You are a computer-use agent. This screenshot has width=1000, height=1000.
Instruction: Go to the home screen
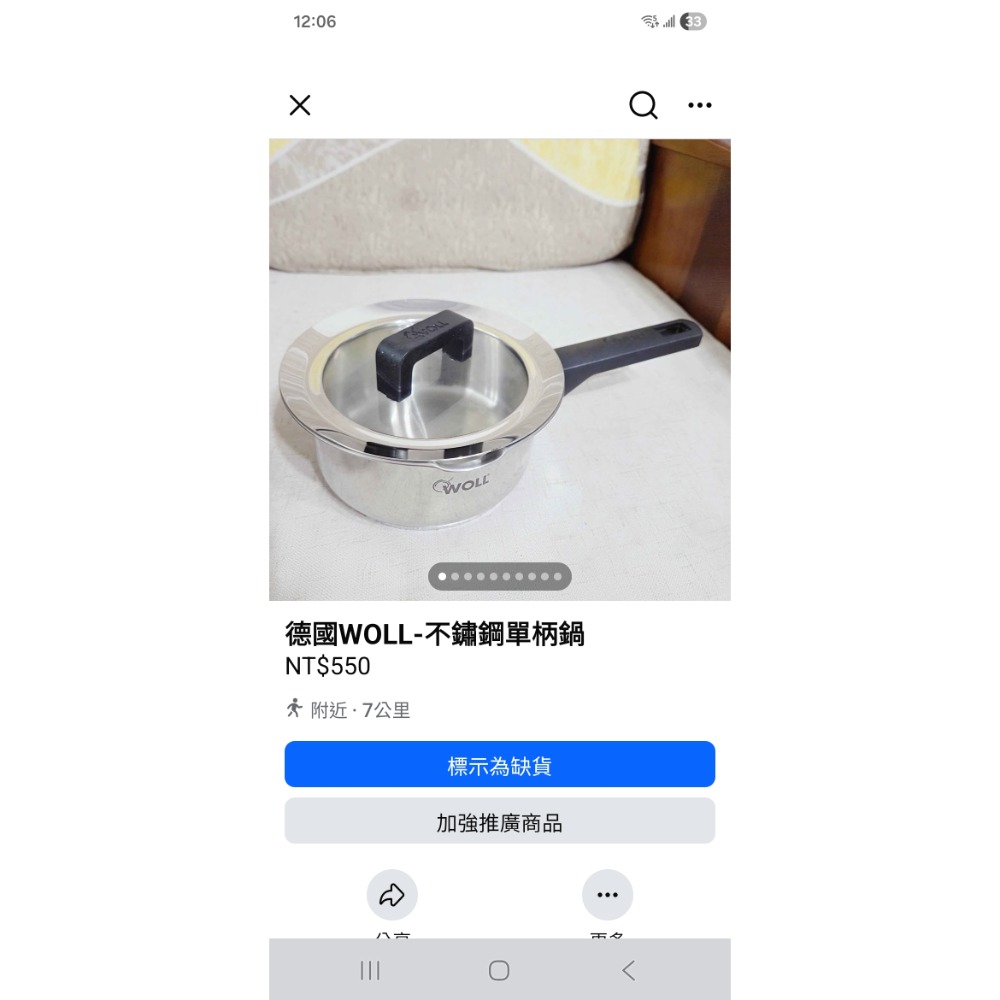pos(499,971)
